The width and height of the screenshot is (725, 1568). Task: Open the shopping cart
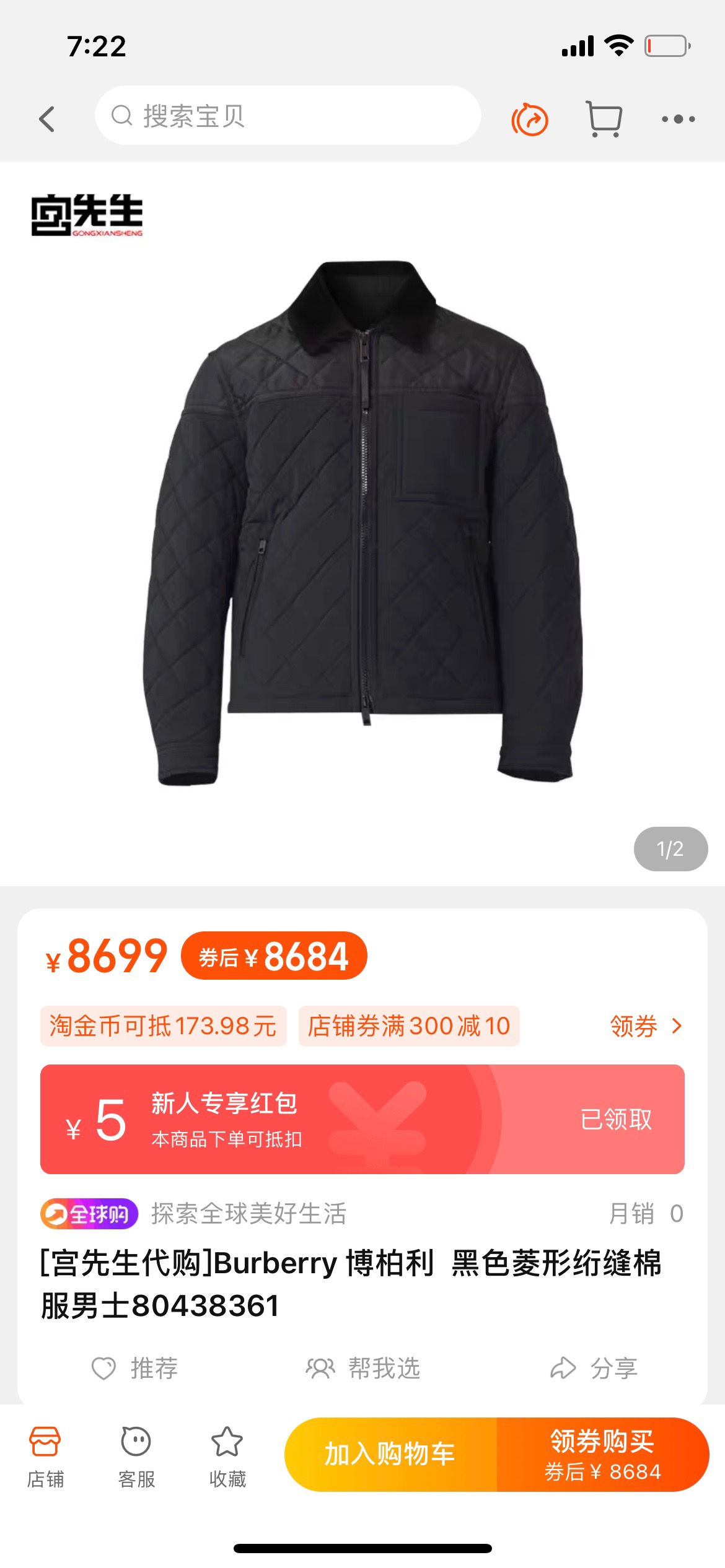604,118
